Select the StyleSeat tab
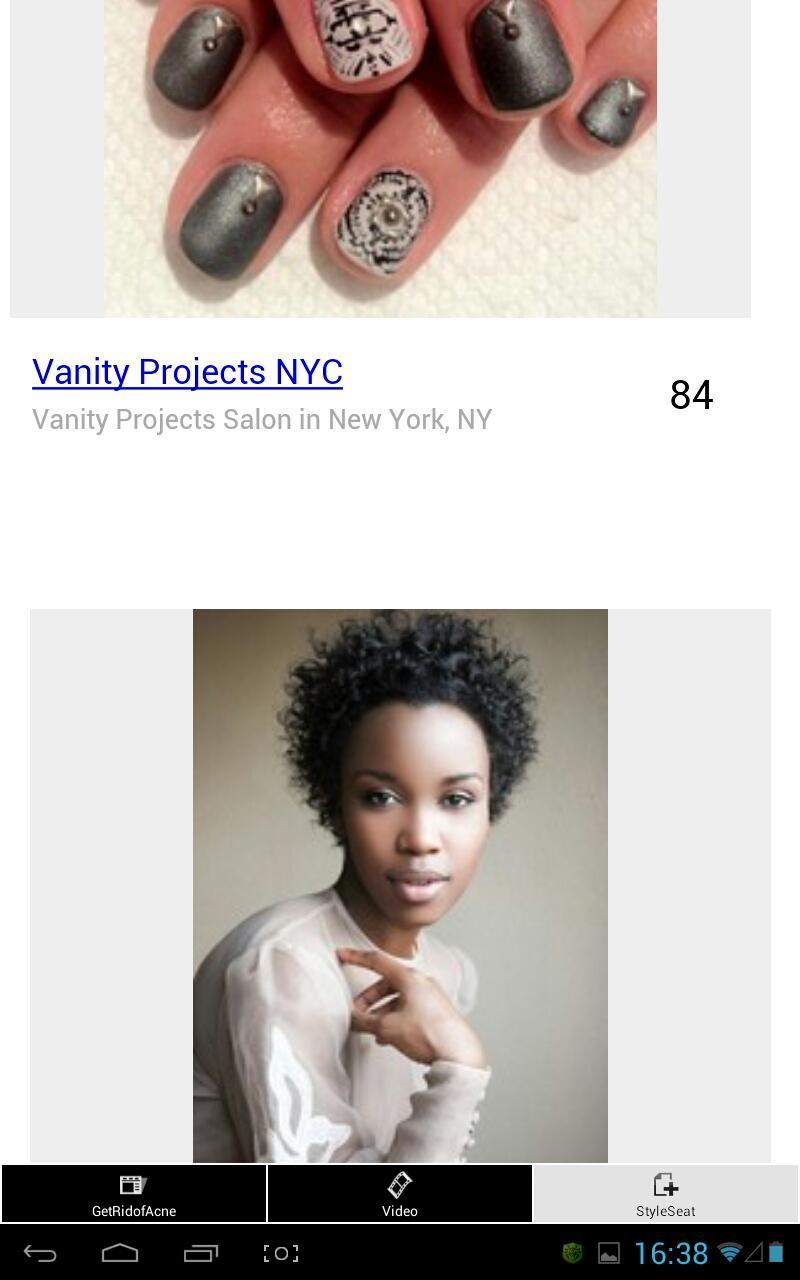The width and height of the screenshot is (800, 1280). pyautogui.click(x=665, y=1194)
